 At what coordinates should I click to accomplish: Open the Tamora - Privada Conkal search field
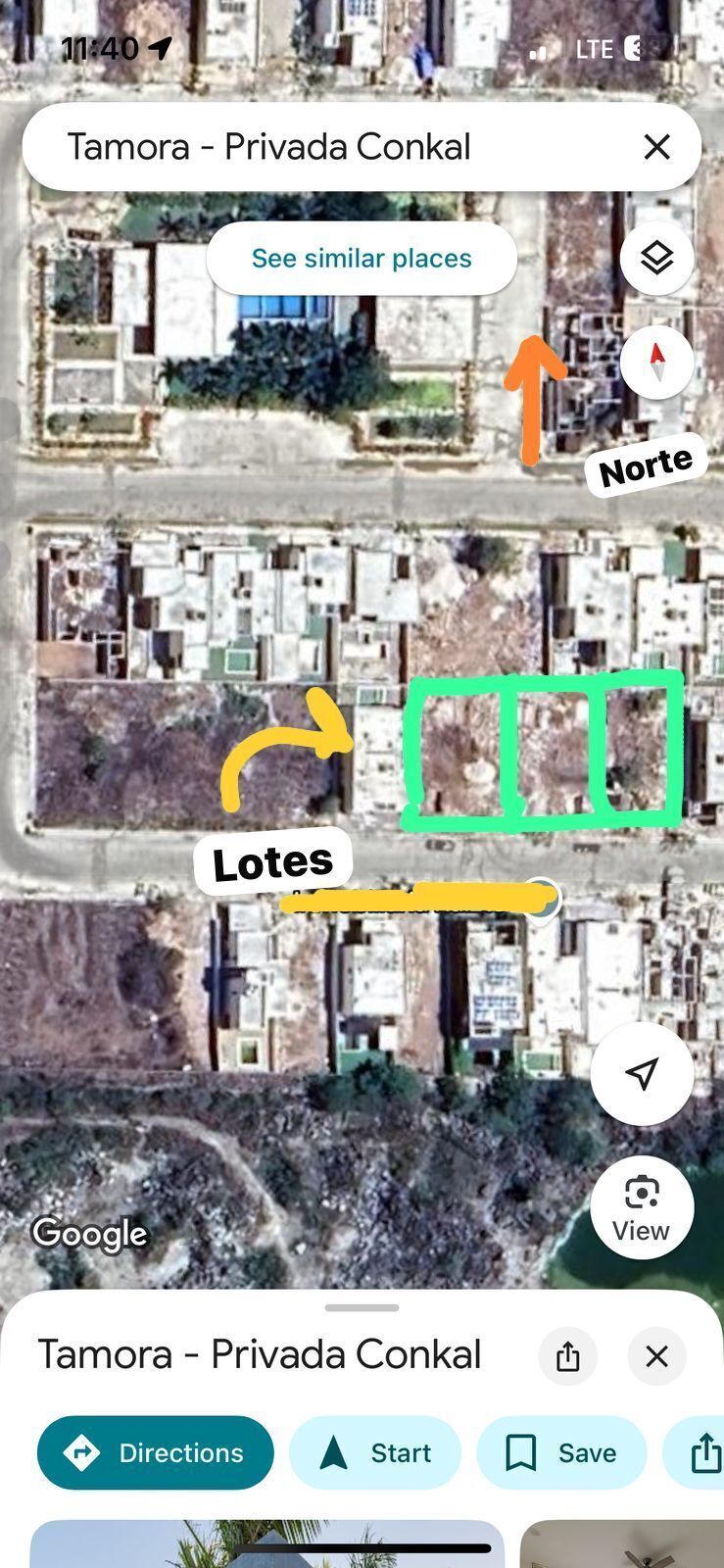pyautogui.click(x=294, y=147)
